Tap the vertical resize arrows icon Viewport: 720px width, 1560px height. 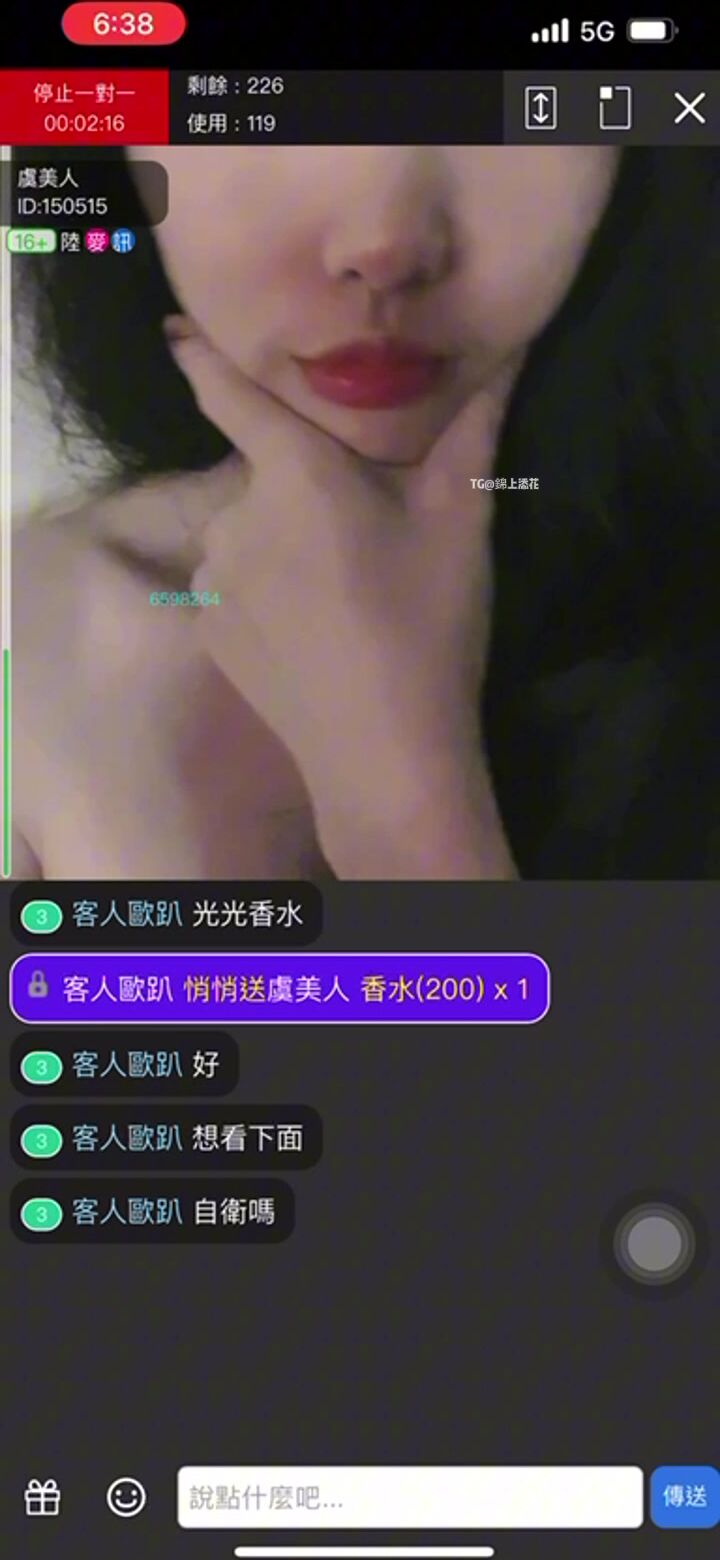(540, 108)
